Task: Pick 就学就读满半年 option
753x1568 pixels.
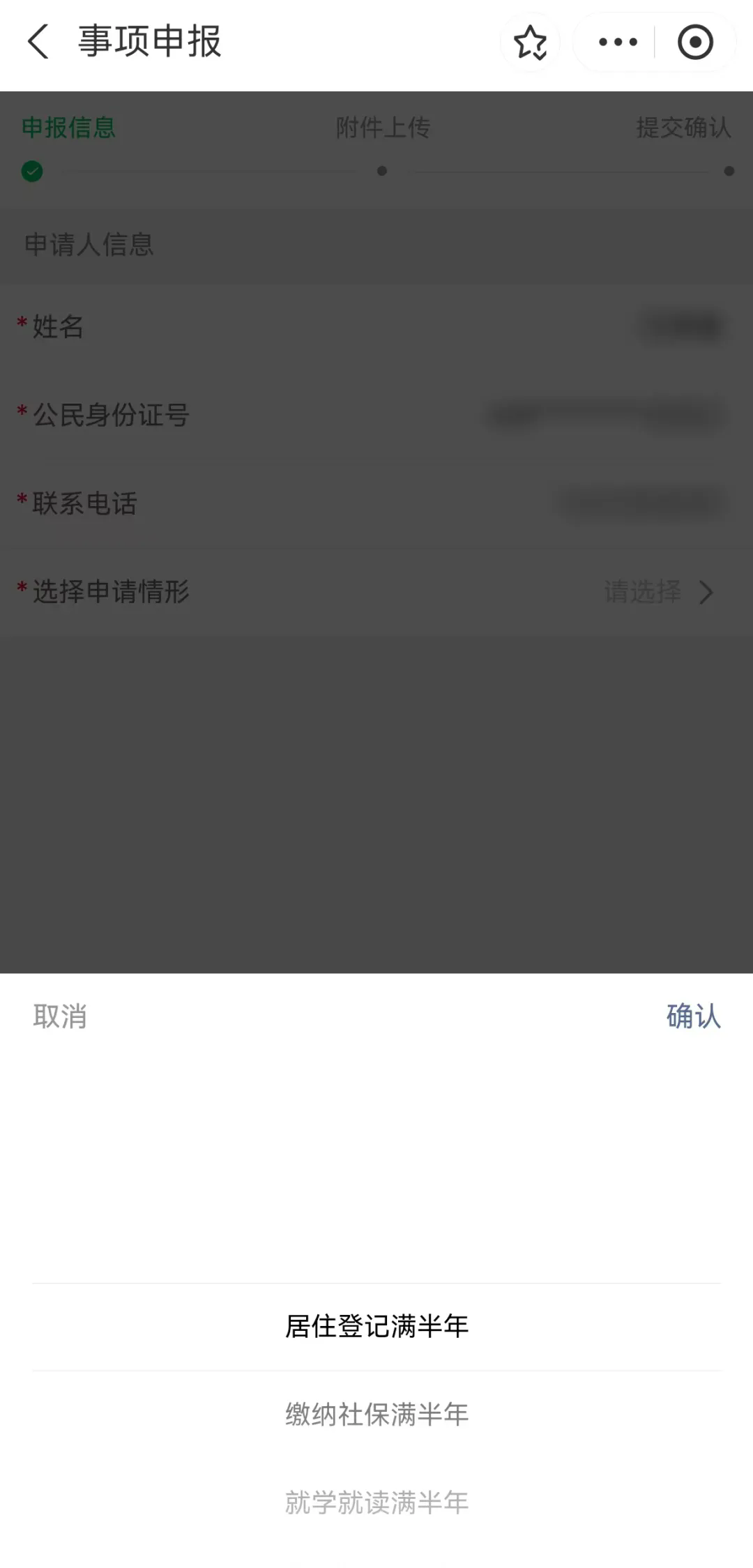Action: (376, 1502)
